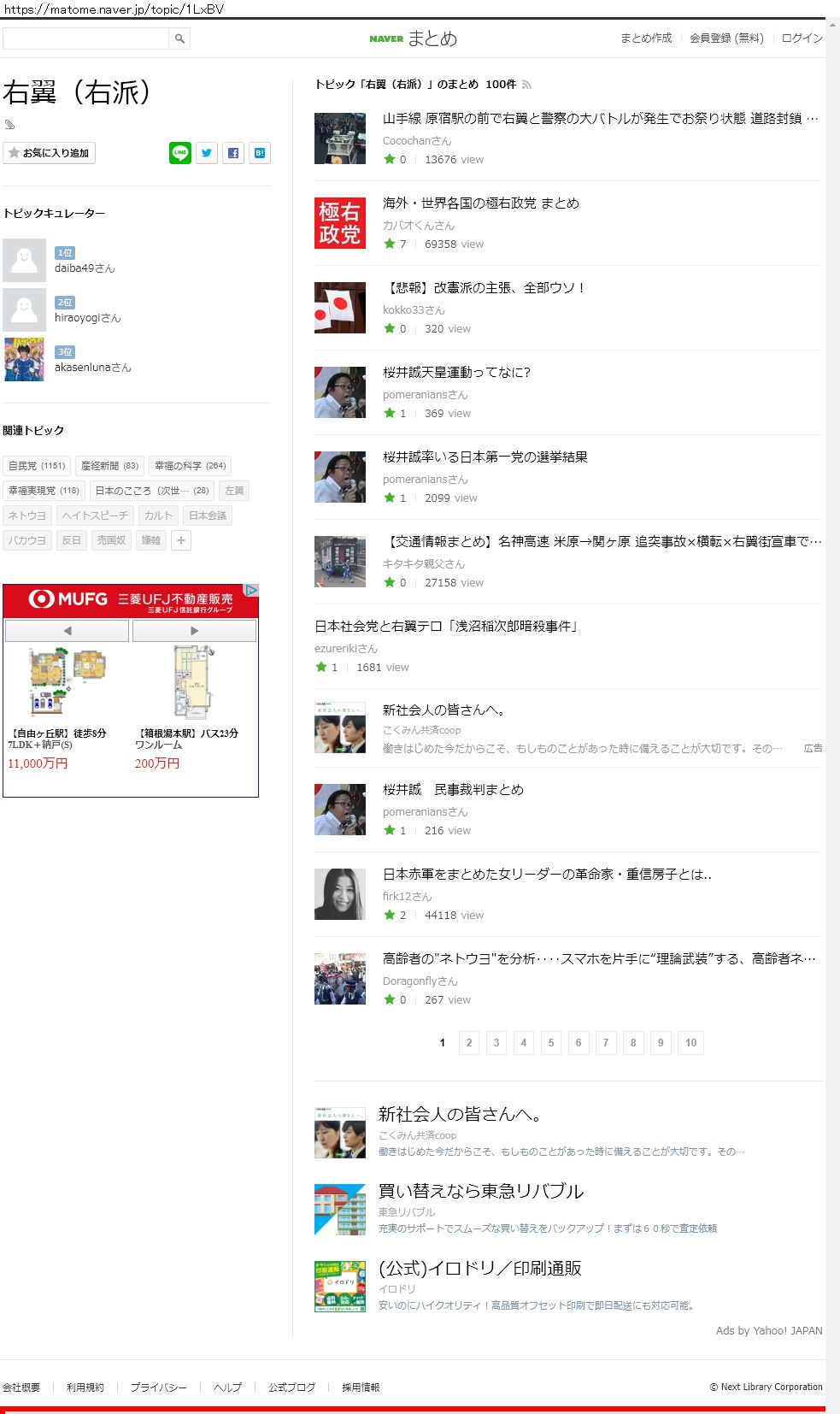Open ログイン link

(802, 38)
